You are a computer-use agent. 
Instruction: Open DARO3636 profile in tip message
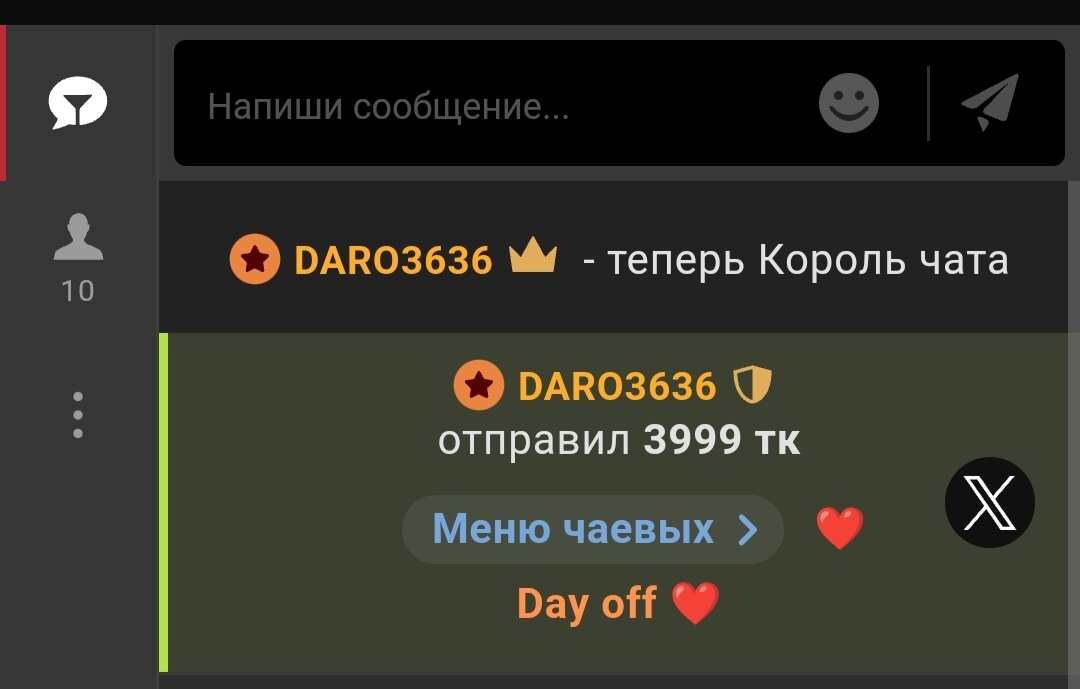616,386
